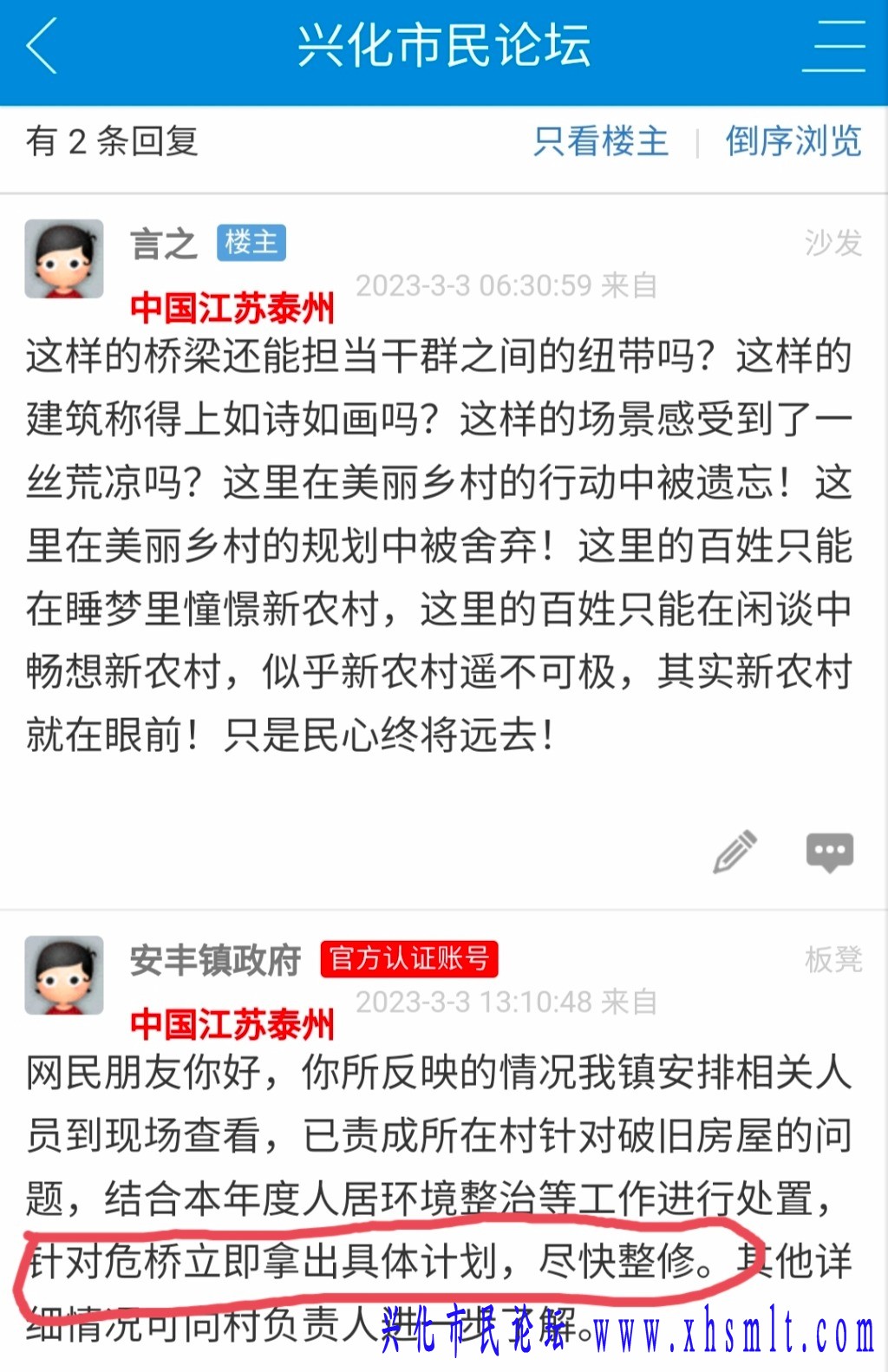The height and width of the screenshot is (1372, 888).
Task: Tap the pencil edit icon under 言之's post
Action: [735, 852]
